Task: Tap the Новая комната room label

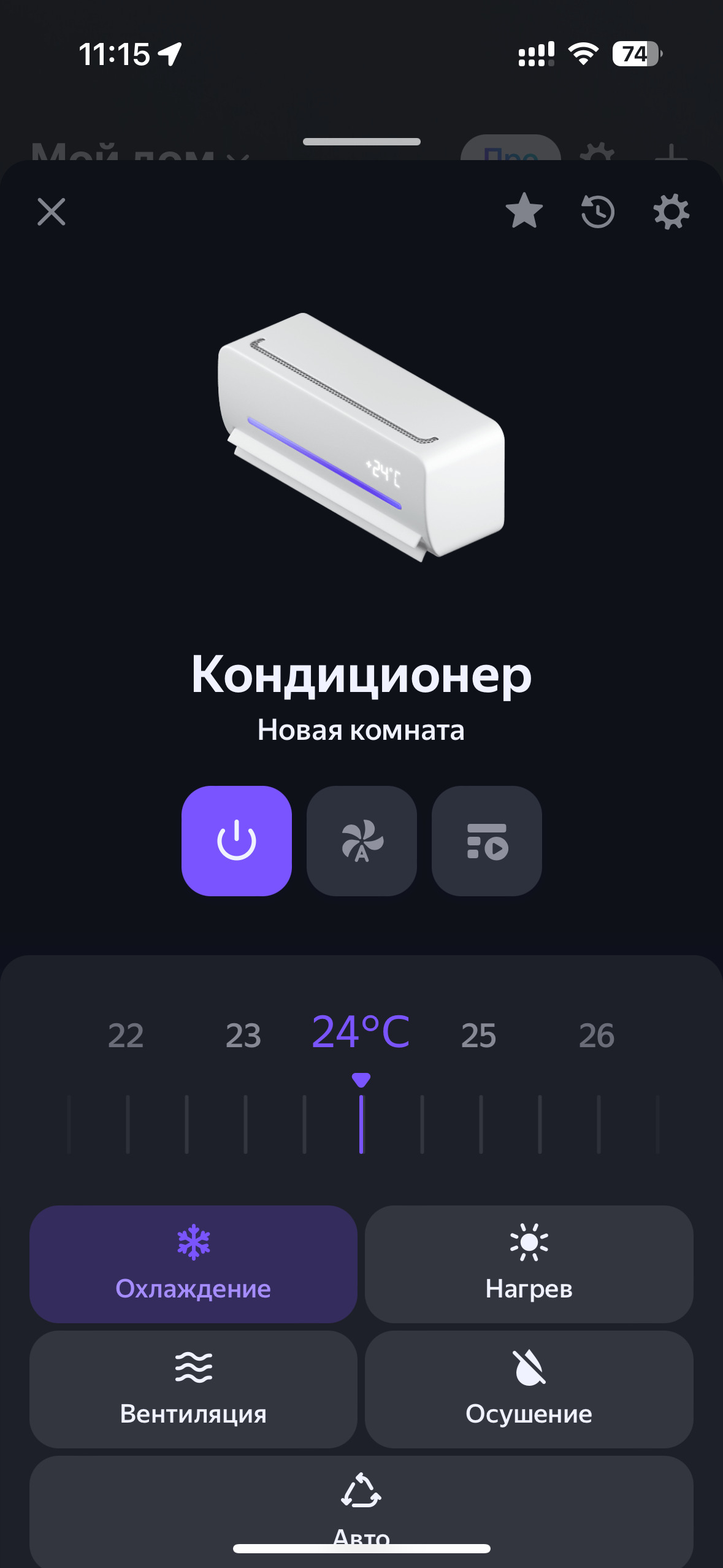Action: coord(361,730)
